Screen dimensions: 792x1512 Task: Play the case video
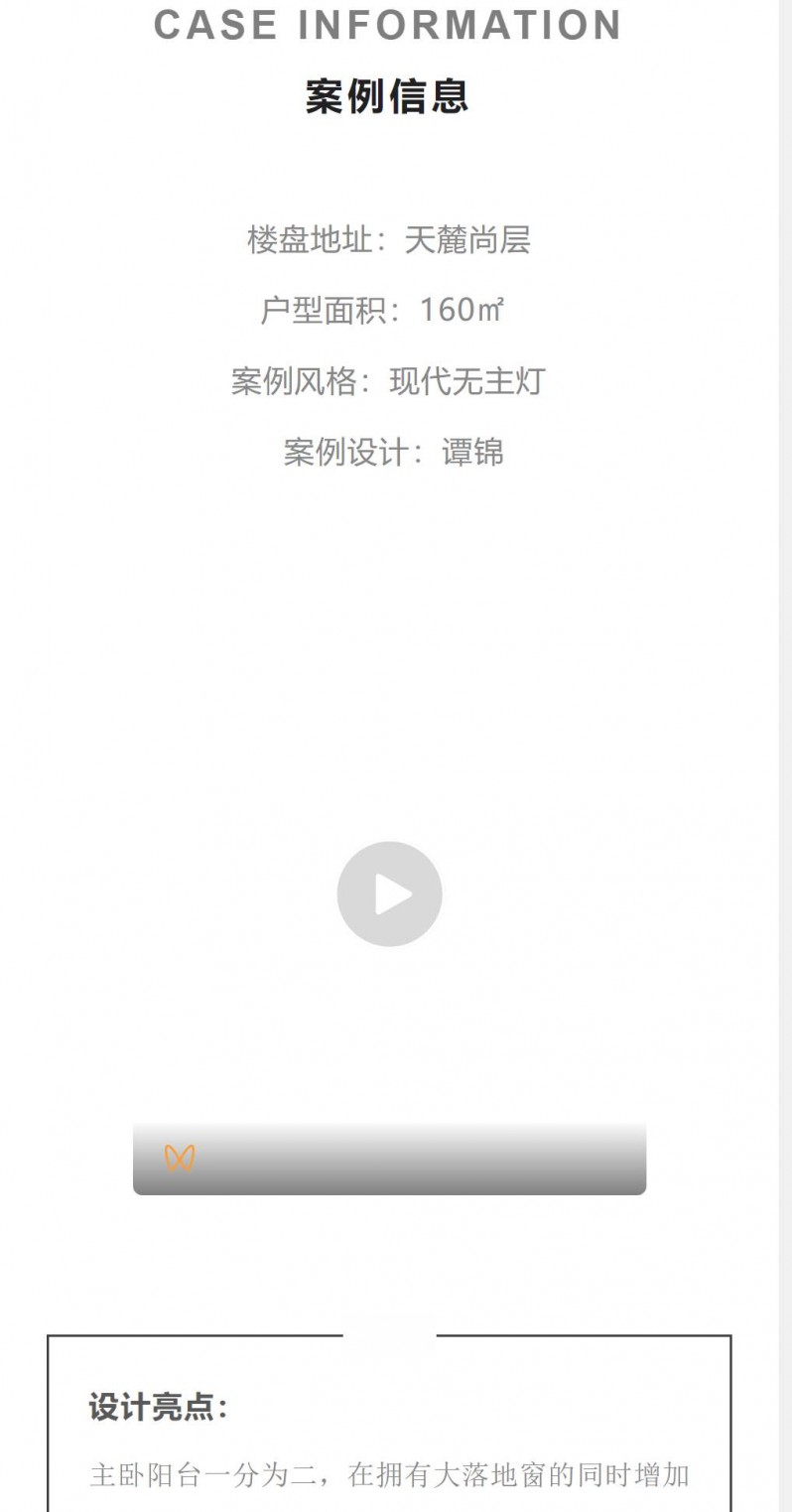coord(389,893)
